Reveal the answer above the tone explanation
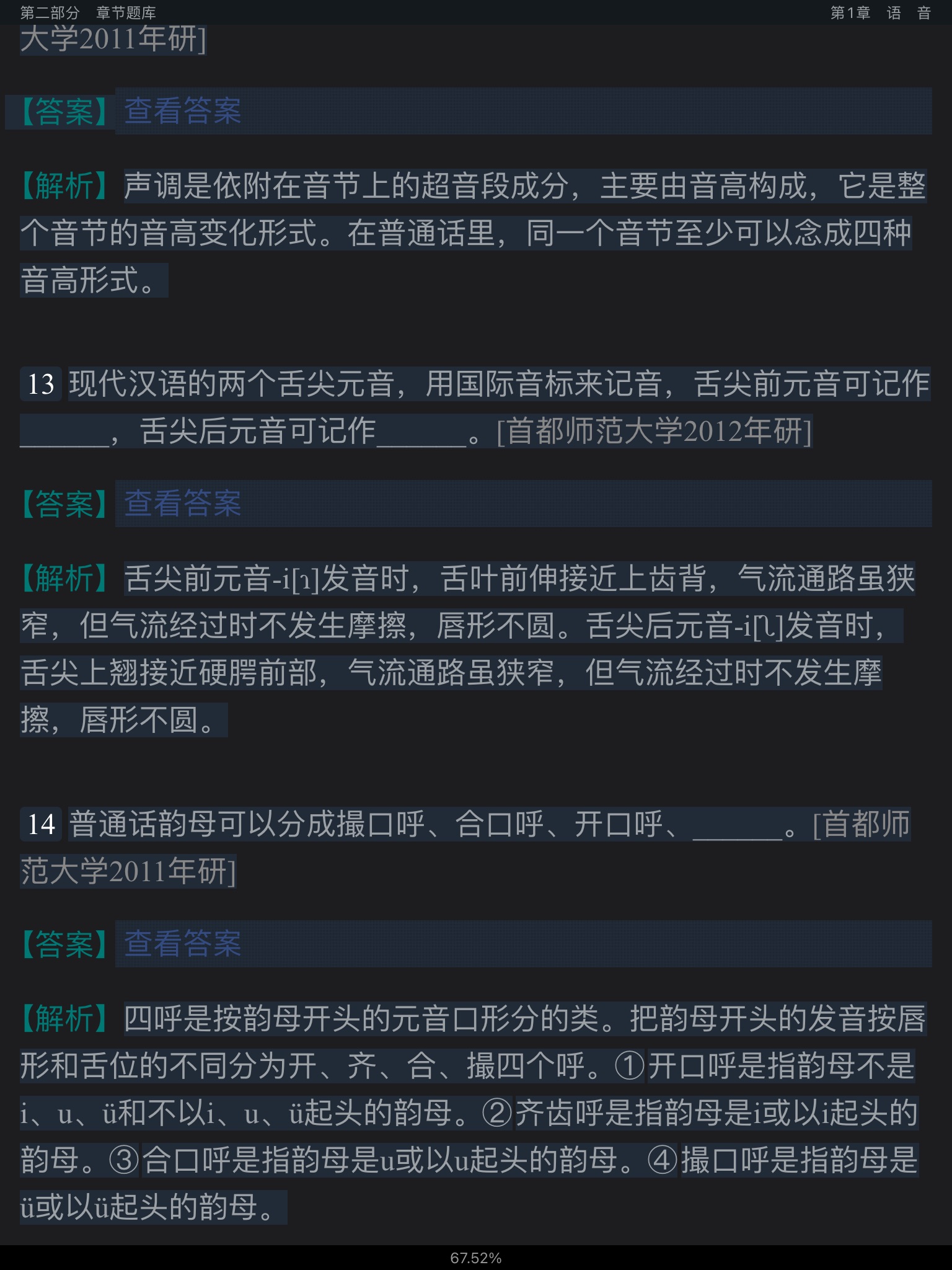The width and height of the screenshot is (952, 1270). [182, 112]
